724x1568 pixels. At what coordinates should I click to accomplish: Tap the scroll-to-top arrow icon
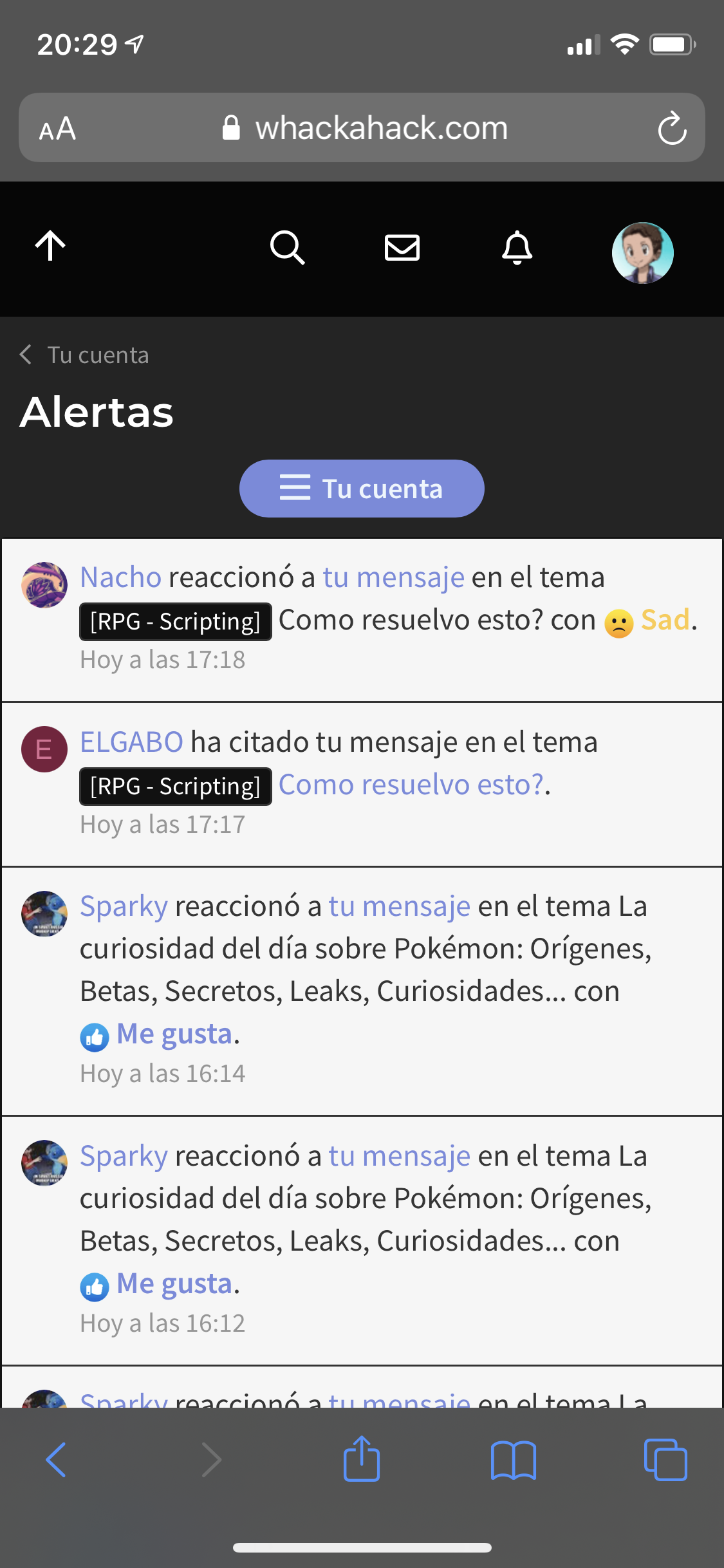click(50, 247)
